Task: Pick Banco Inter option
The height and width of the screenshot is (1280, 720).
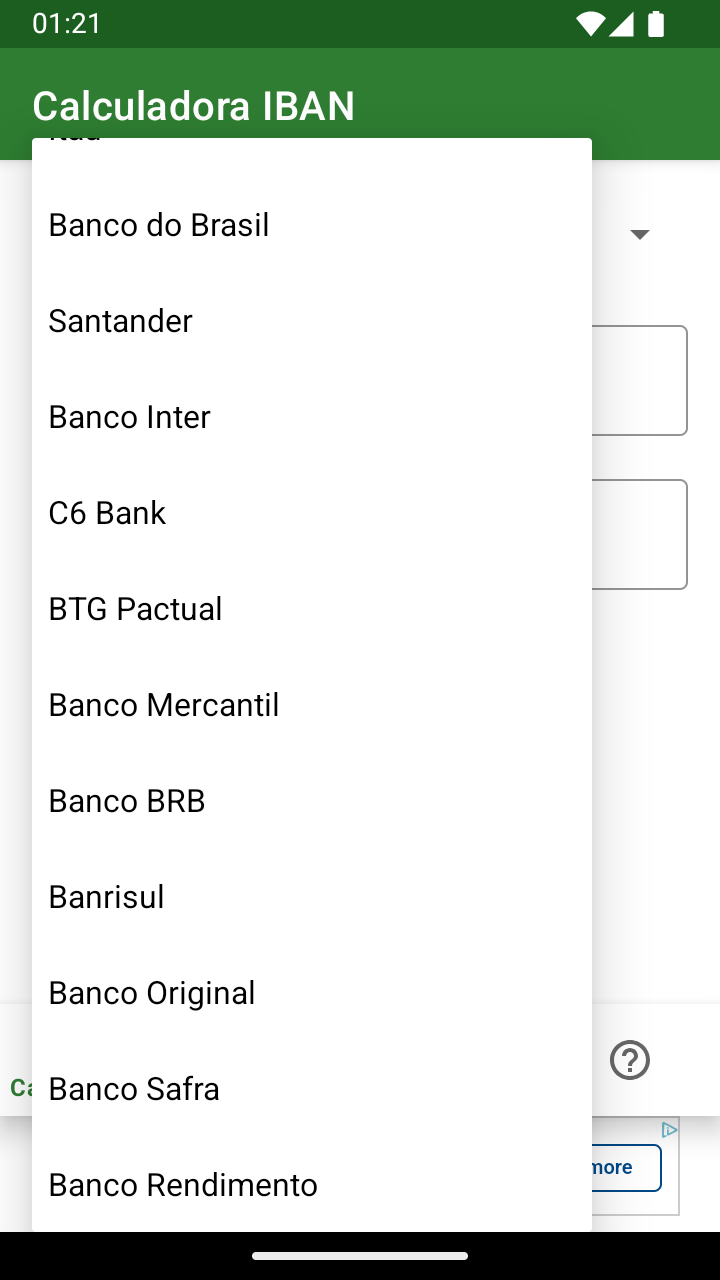Action: (x=130, y=417)
